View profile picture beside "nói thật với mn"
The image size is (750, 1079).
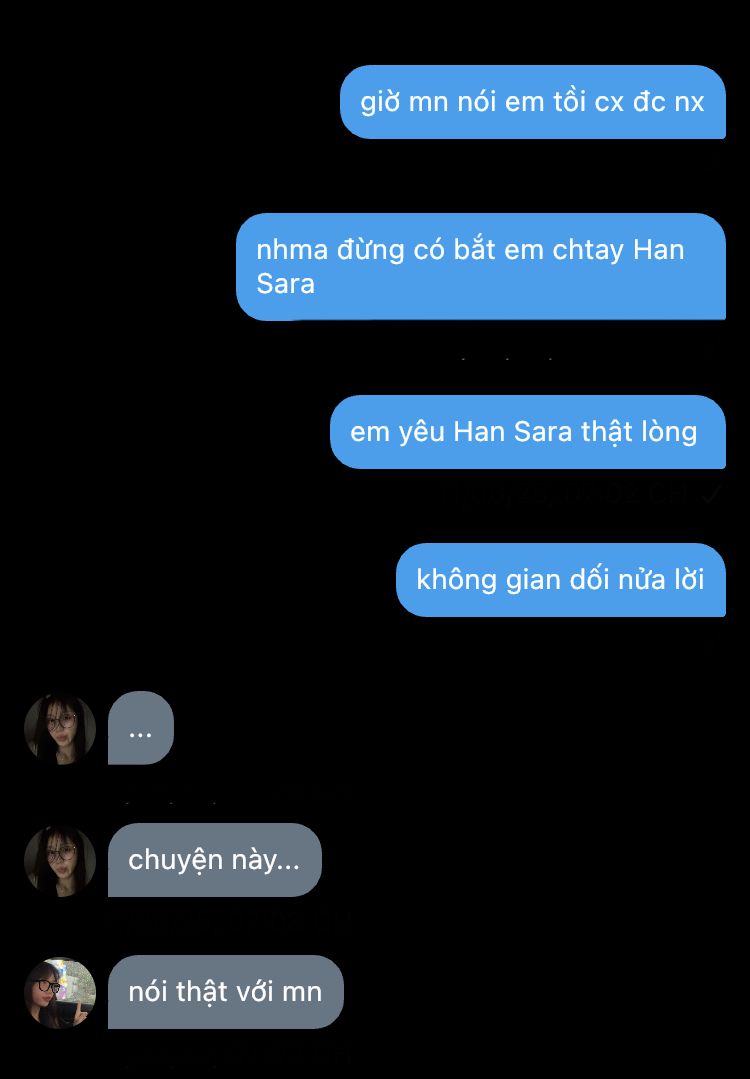pos(60,992)
